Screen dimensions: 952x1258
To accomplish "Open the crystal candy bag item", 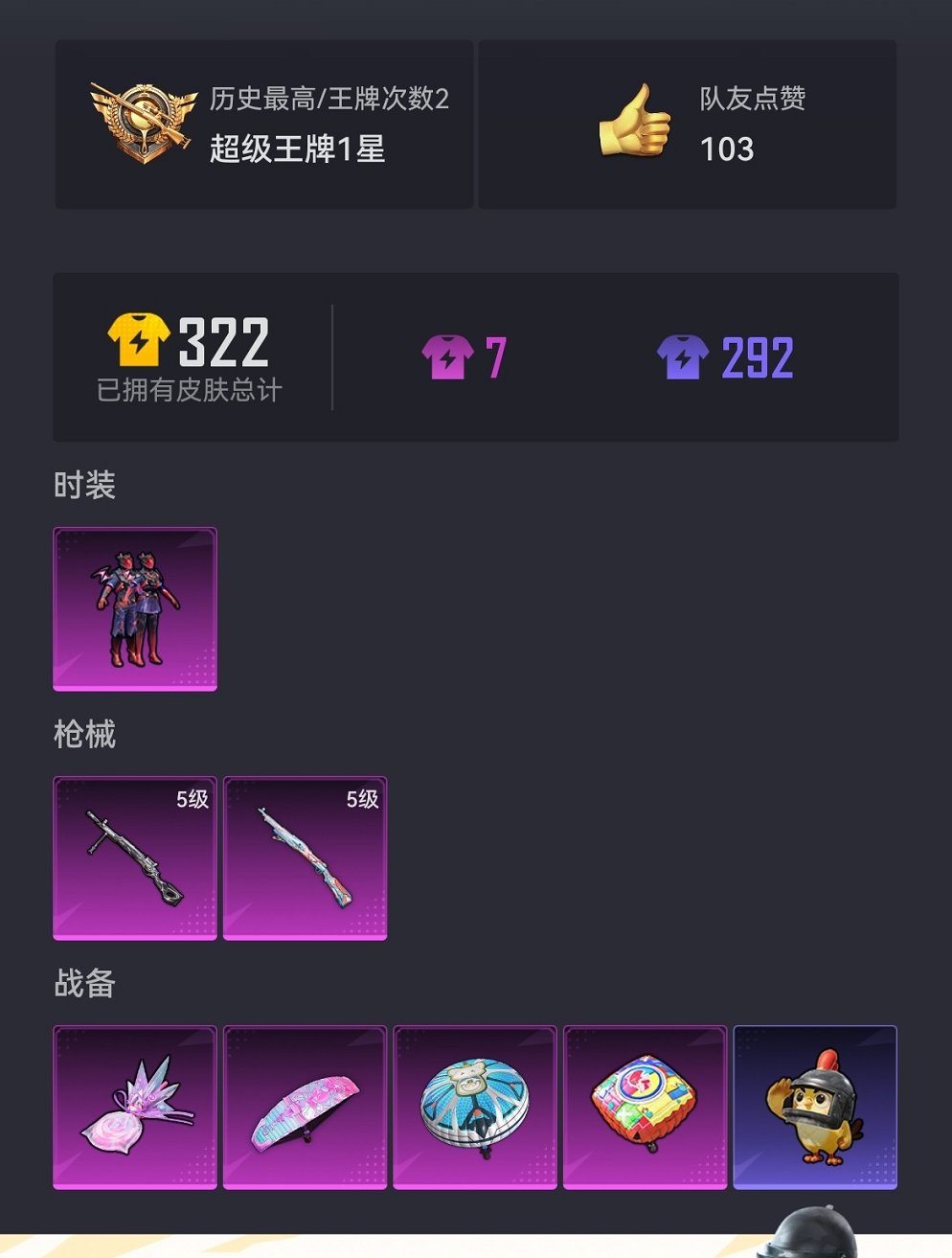I will [135, 1107].
